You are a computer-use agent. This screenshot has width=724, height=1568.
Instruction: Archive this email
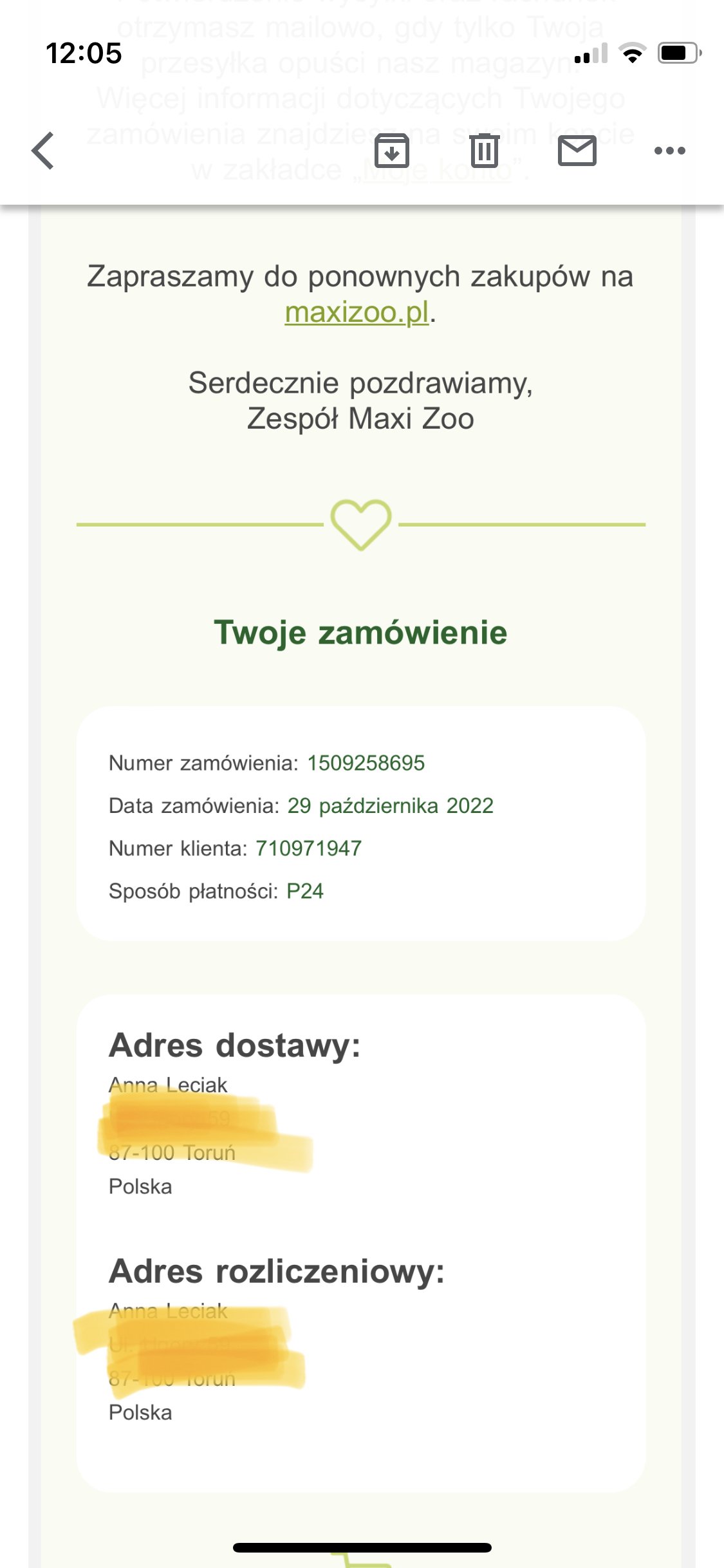tap(392, 151)
